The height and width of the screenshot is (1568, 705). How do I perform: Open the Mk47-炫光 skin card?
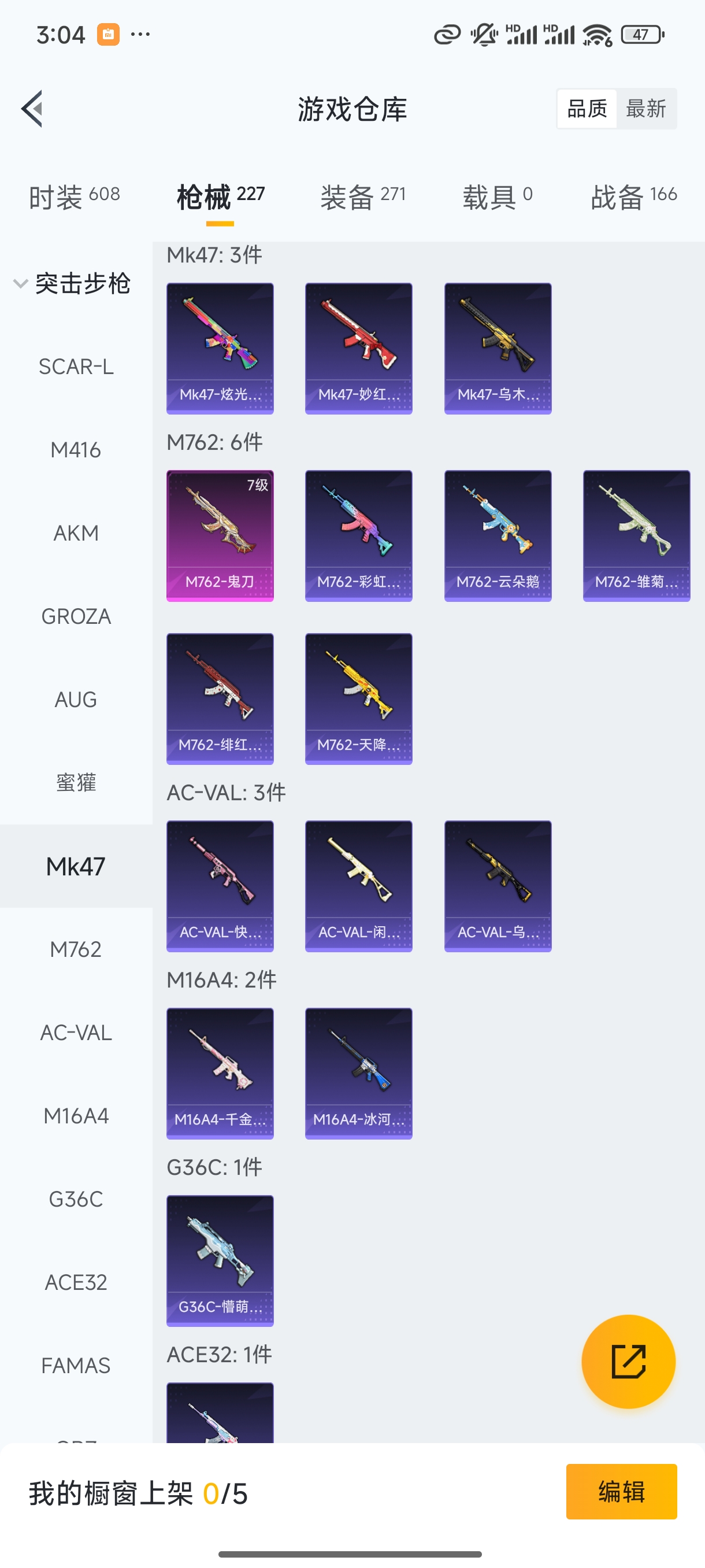[x=220, y=348]
